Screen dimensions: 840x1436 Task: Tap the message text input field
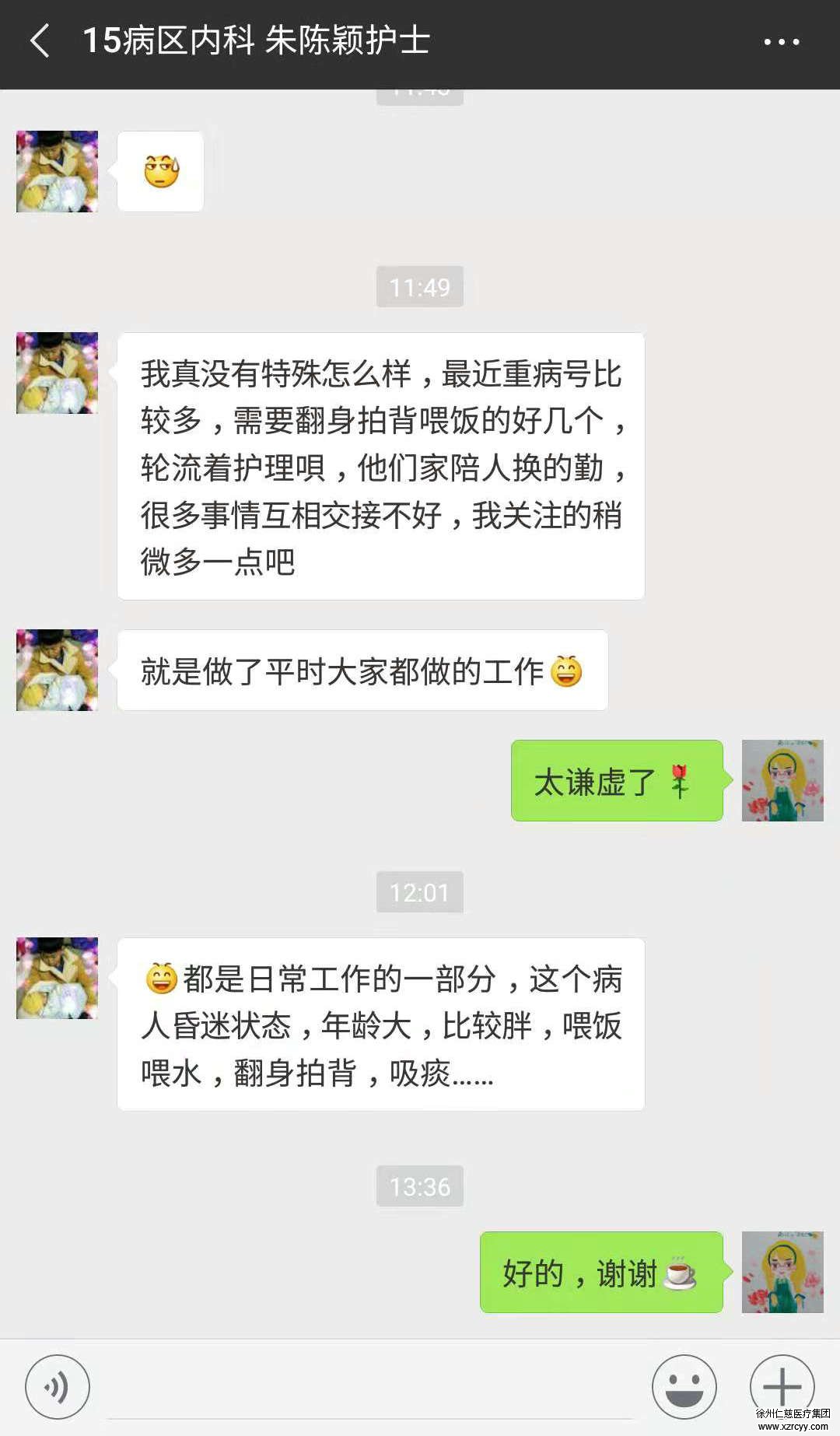pos(369,1389)
